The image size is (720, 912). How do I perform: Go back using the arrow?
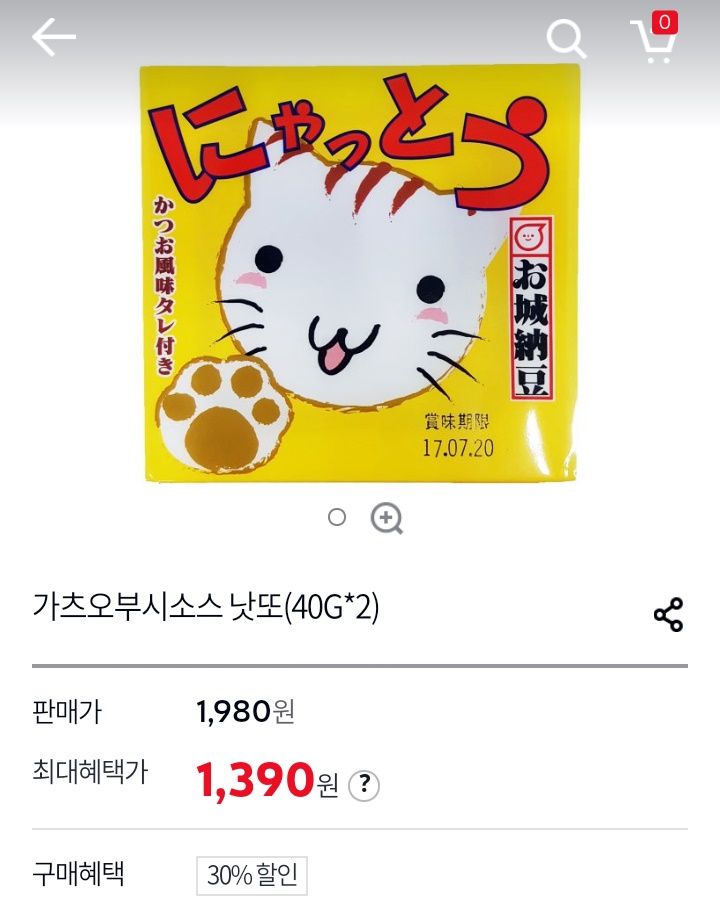[54, 38]
